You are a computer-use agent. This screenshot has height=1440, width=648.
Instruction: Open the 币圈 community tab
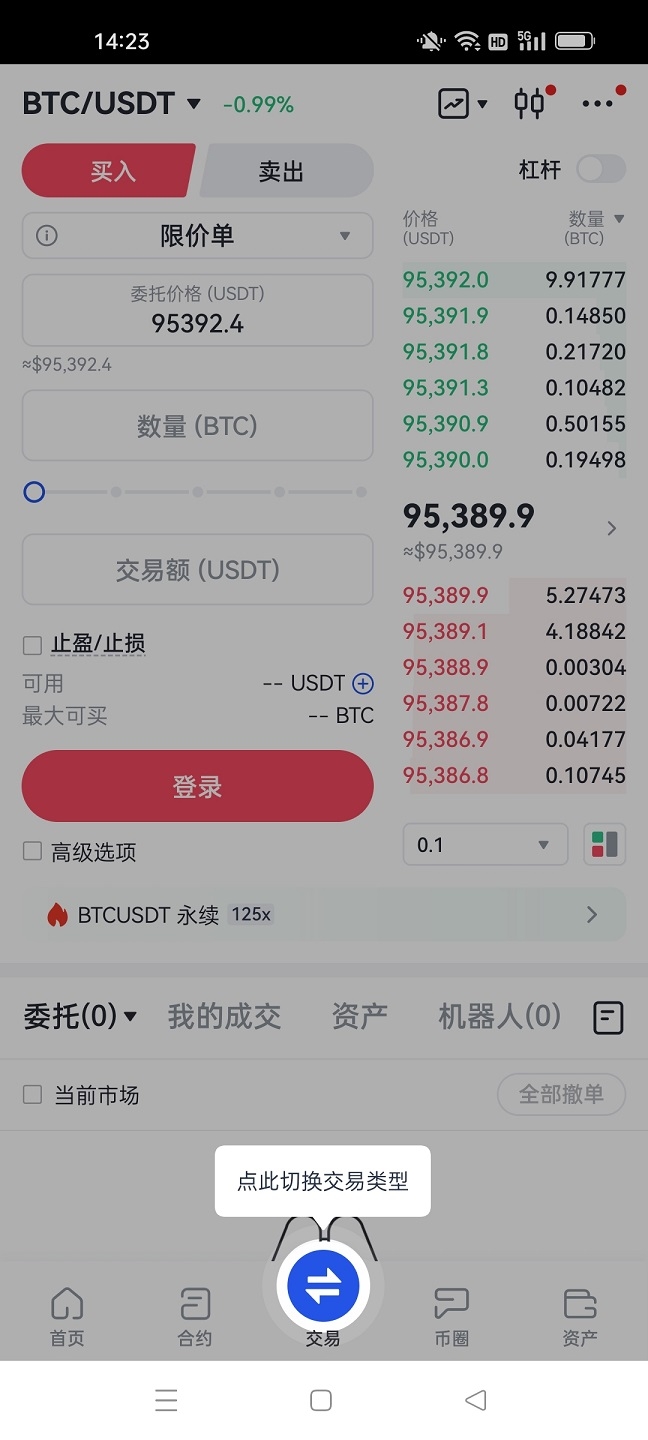pyautogui.click(x=451, y=1316)
